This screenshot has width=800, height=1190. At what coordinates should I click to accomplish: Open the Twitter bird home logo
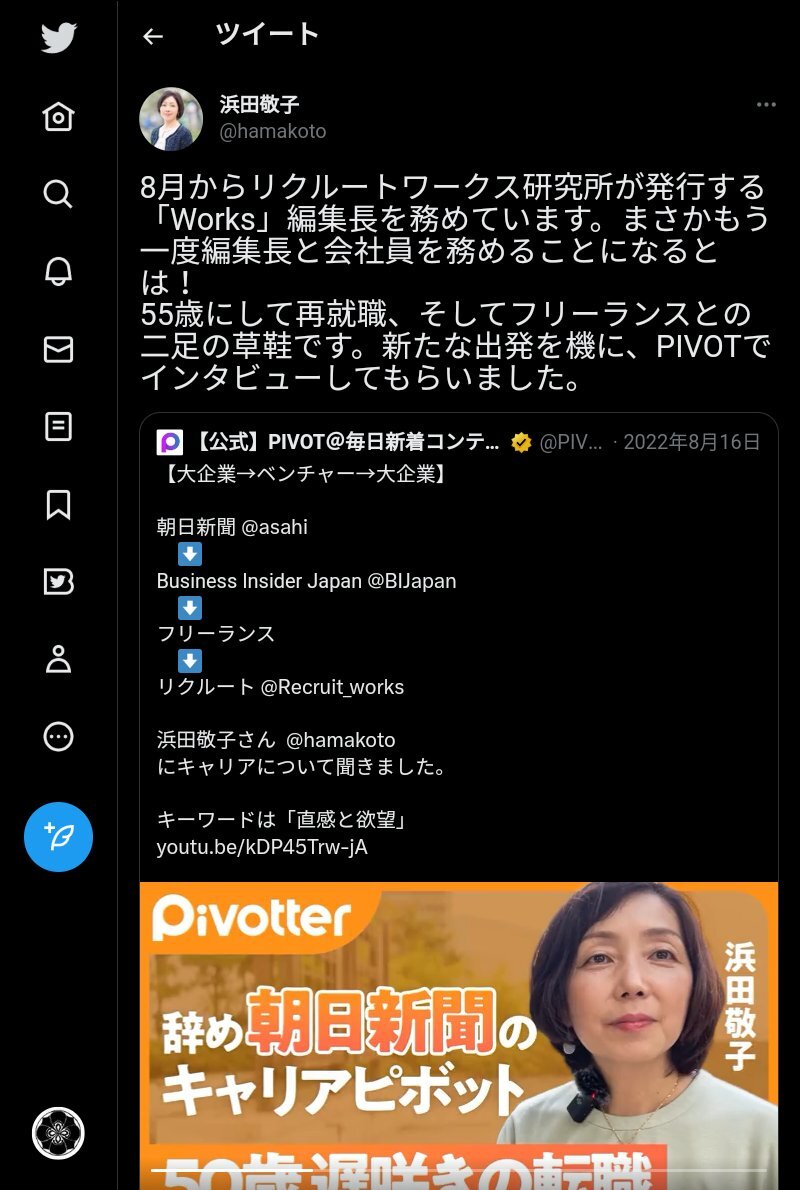tap(58, 38)
